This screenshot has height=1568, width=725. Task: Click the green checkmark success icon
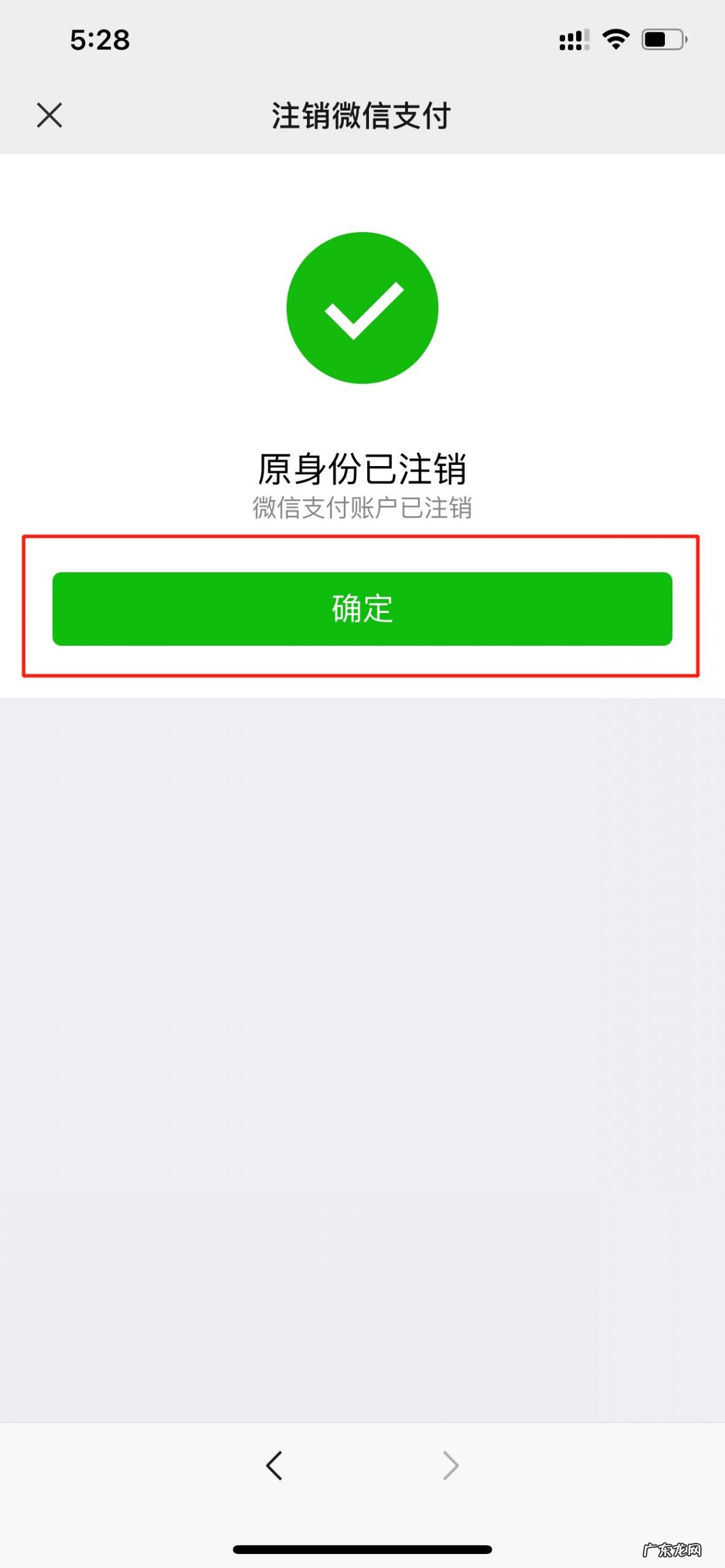362,308
